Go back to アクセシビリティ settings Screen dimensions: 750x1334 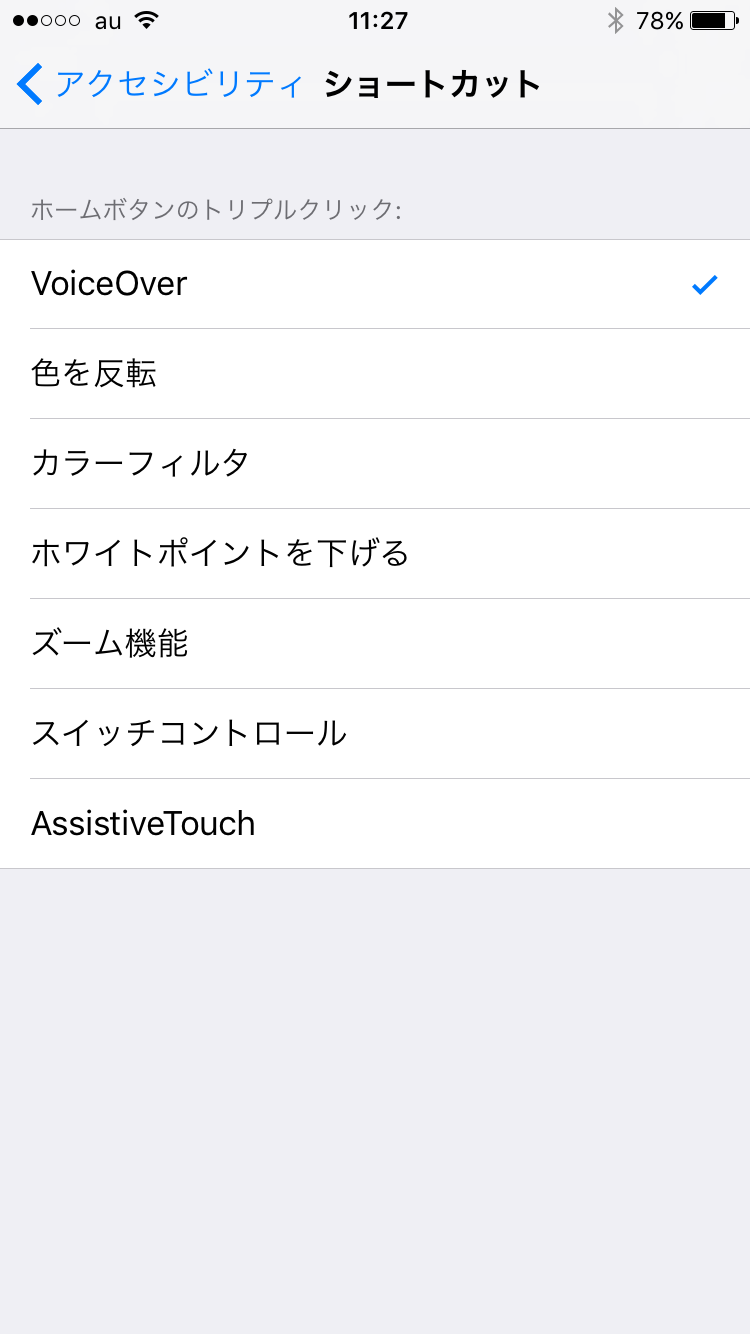[x=160, y=84]
